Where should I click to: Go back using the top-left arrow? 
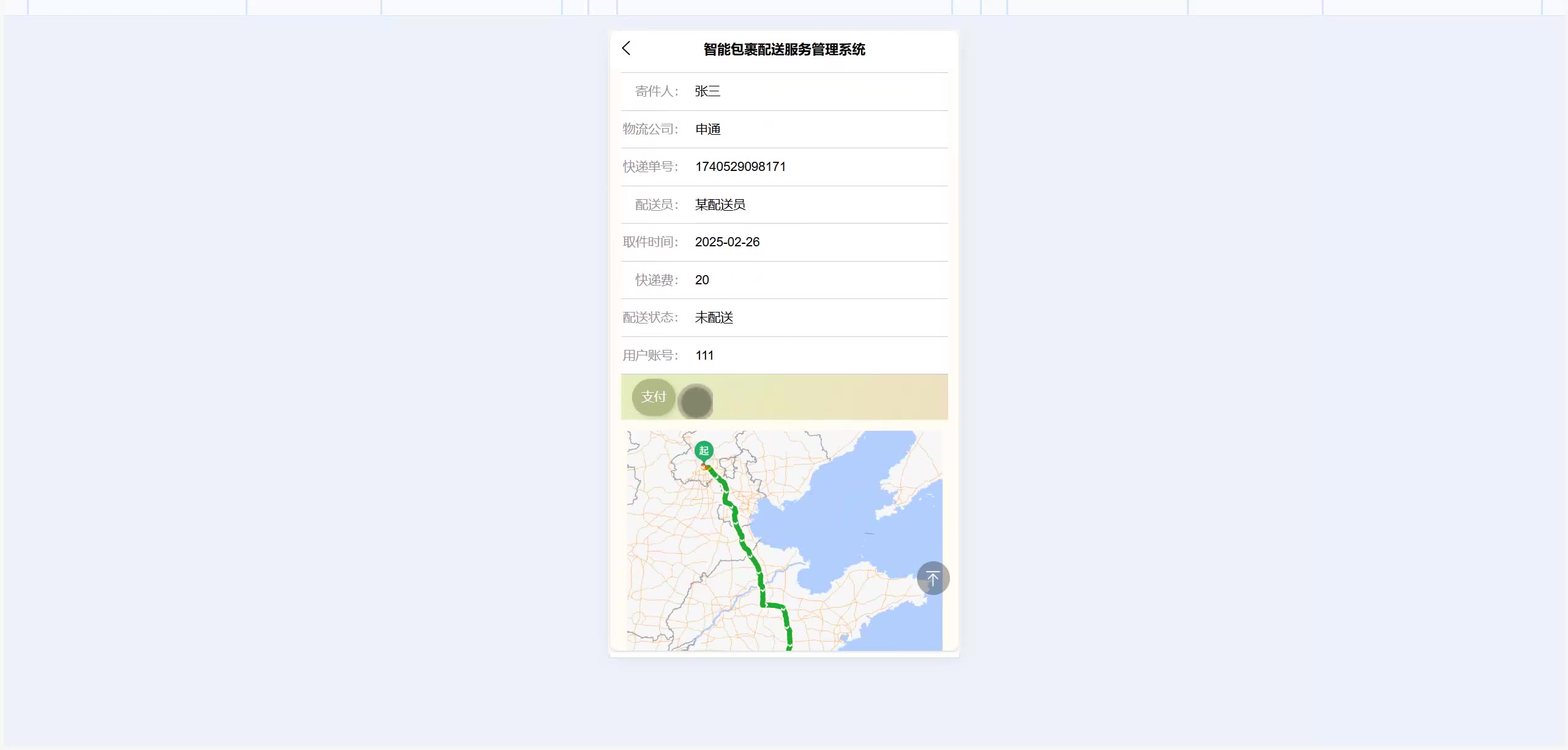pyautogui.click(x=626, y=48)
